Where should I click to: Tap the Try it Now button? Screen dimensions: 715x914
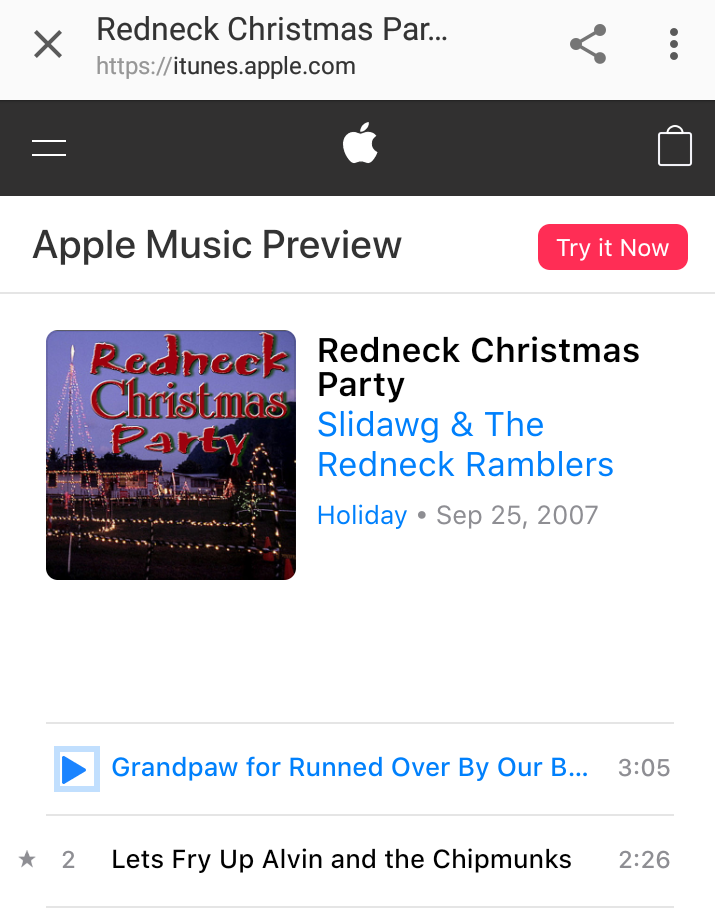tap(612, 247)
